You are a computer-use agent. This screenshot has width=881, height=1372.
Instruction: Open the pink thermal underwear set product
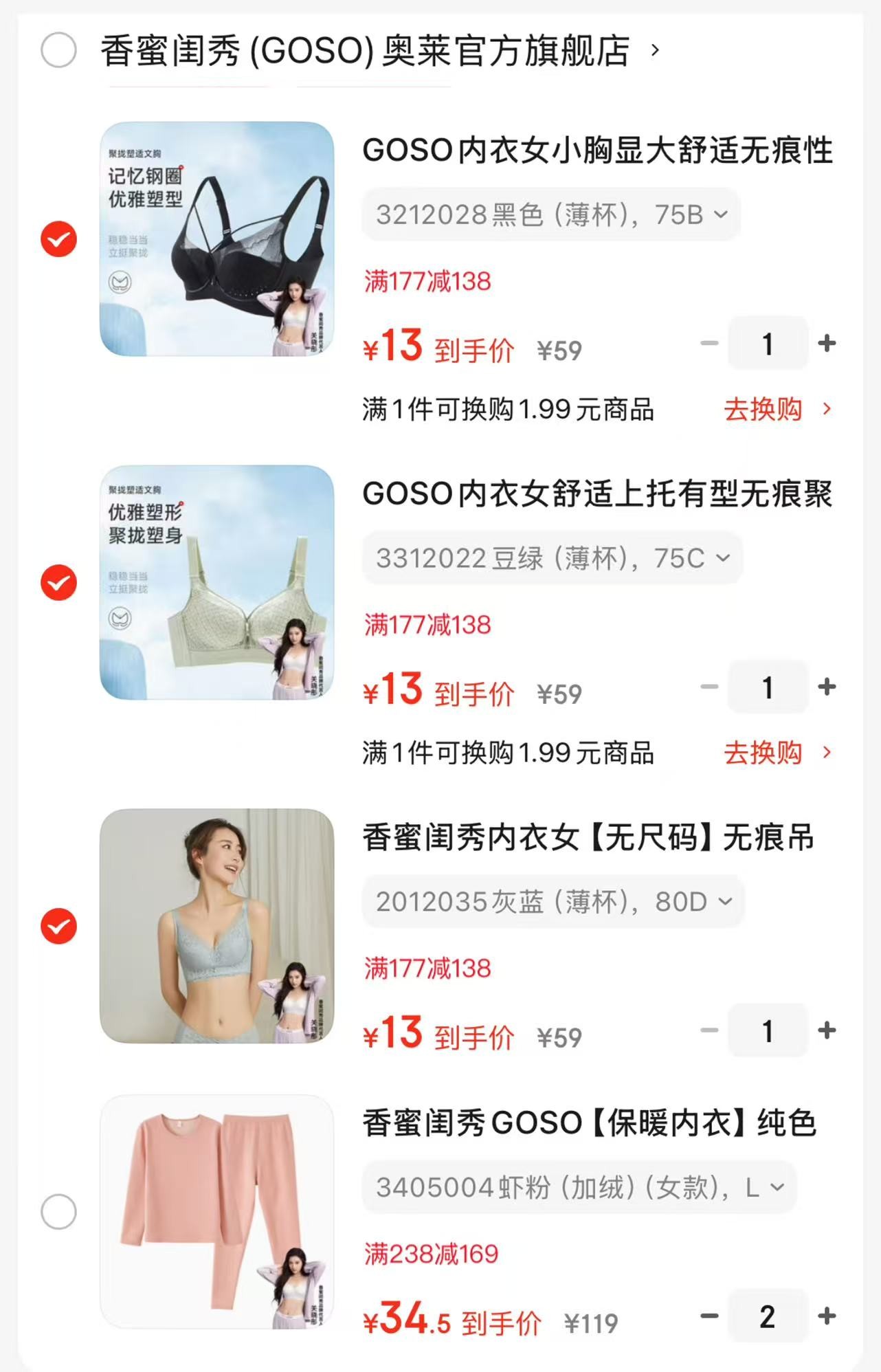pyautogui.click(x=217, y=1212)
